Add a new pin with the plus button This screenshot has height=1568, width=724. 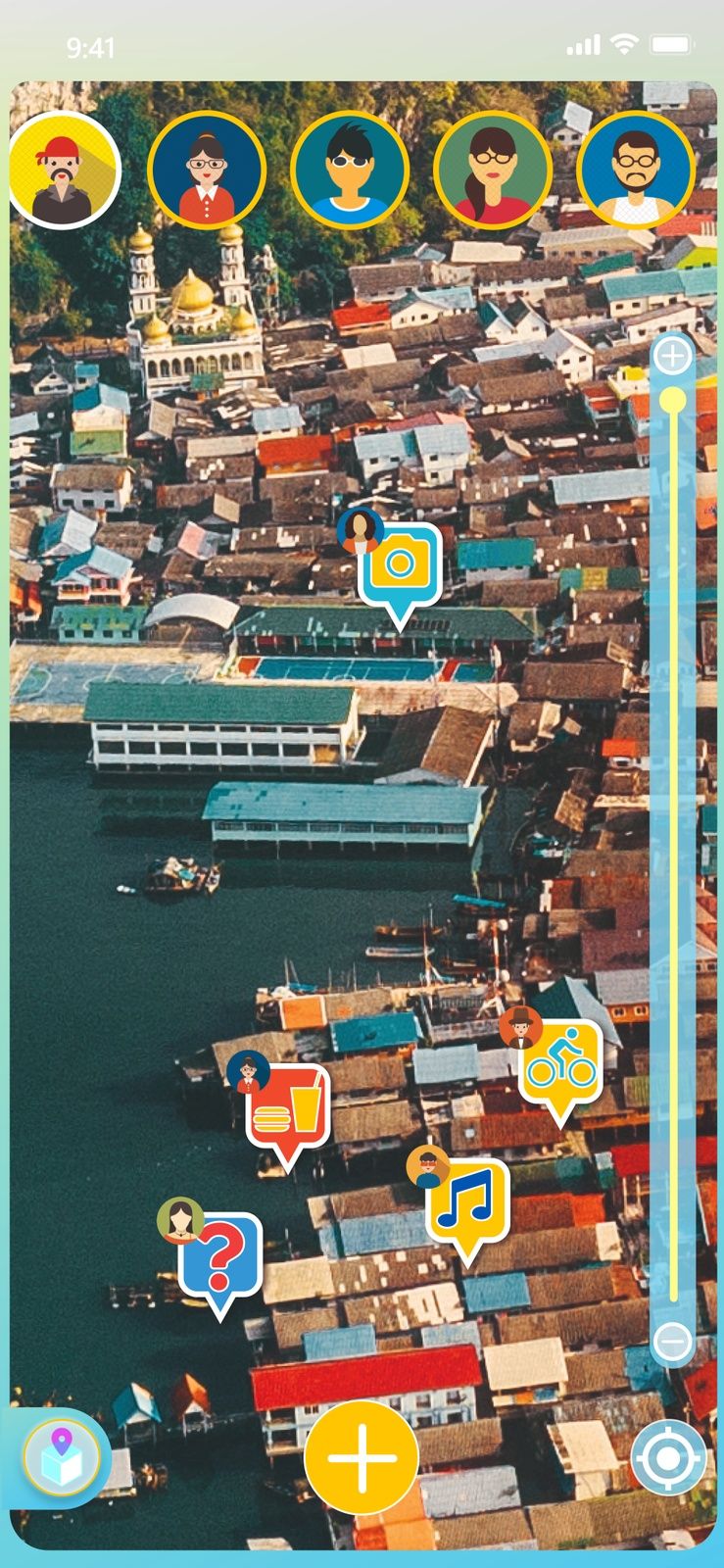tap(362, 1457)
